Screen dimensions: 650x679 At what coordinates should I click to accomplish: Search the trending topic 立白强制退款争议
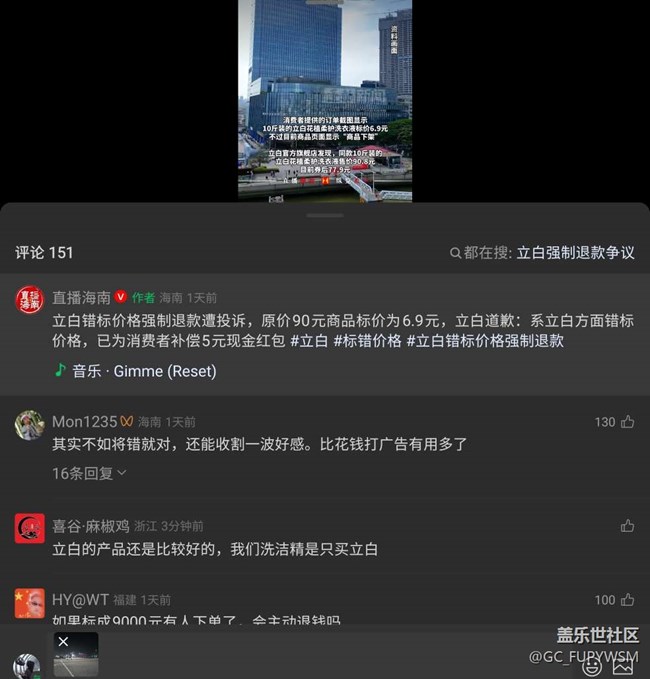click(x=575, y=253)
